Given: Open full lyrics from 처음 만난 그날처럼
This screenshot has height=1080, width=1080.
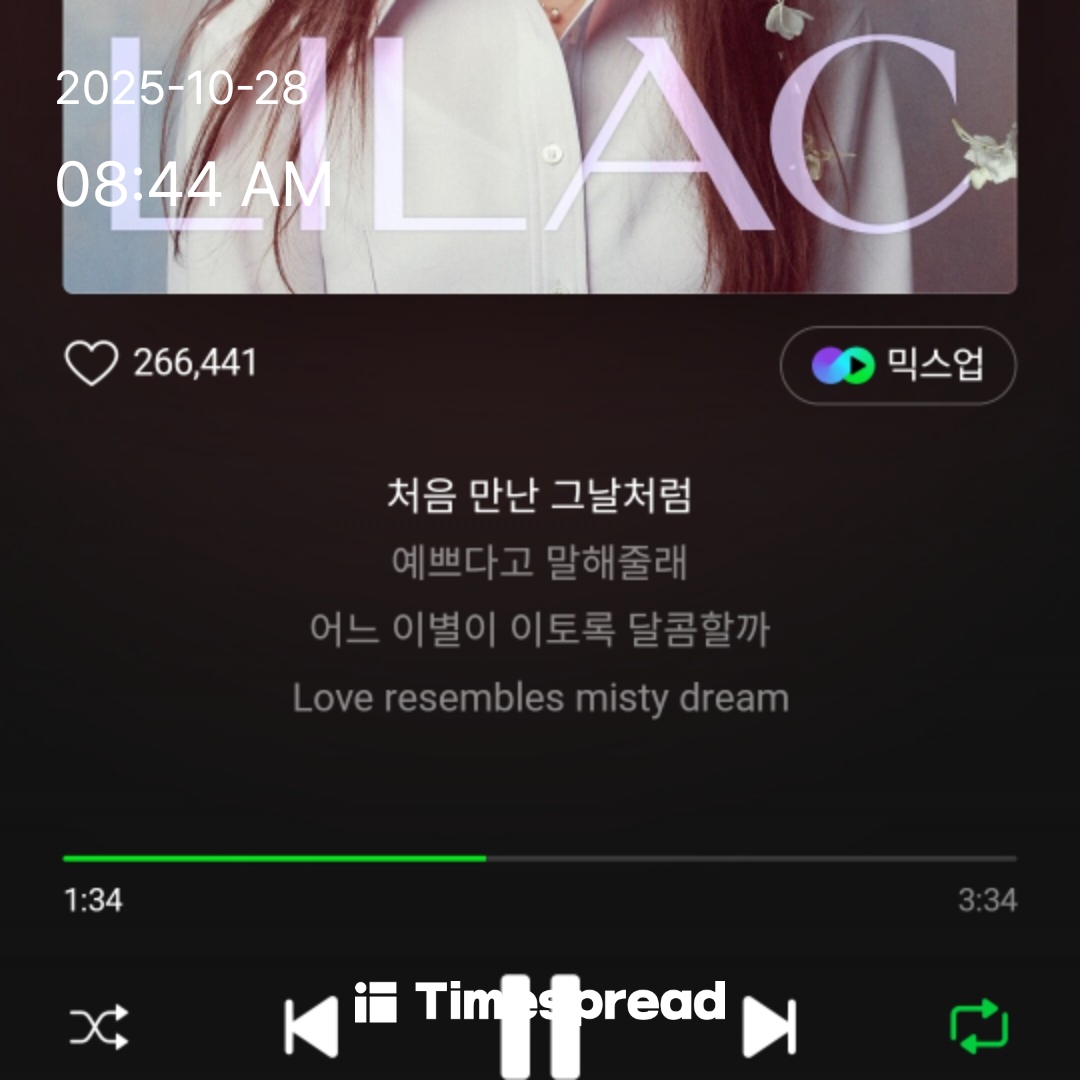Looking at the screenshot, I should tap(539, 496).
